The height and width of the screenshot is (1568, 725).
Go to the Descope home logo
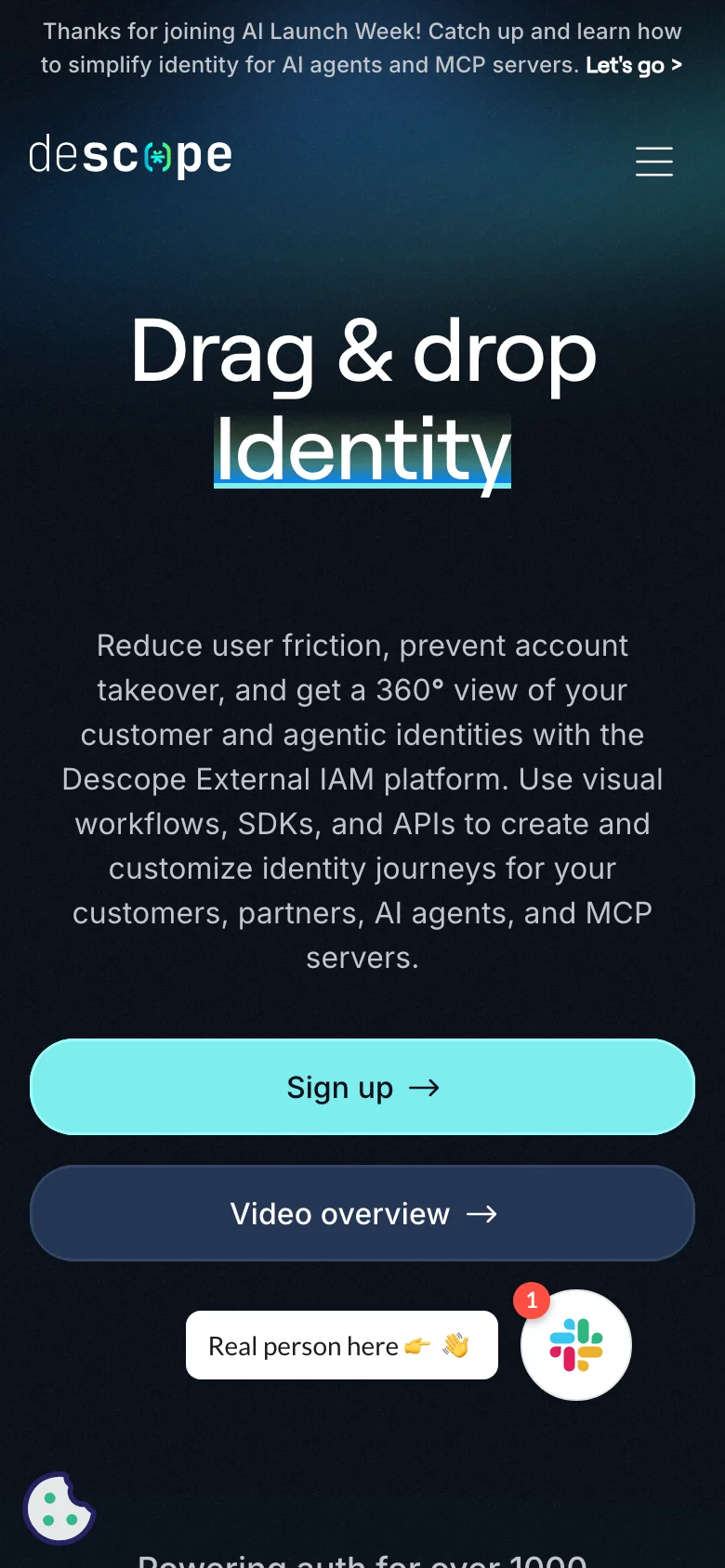pyautogui.click(x=130, y=155)
